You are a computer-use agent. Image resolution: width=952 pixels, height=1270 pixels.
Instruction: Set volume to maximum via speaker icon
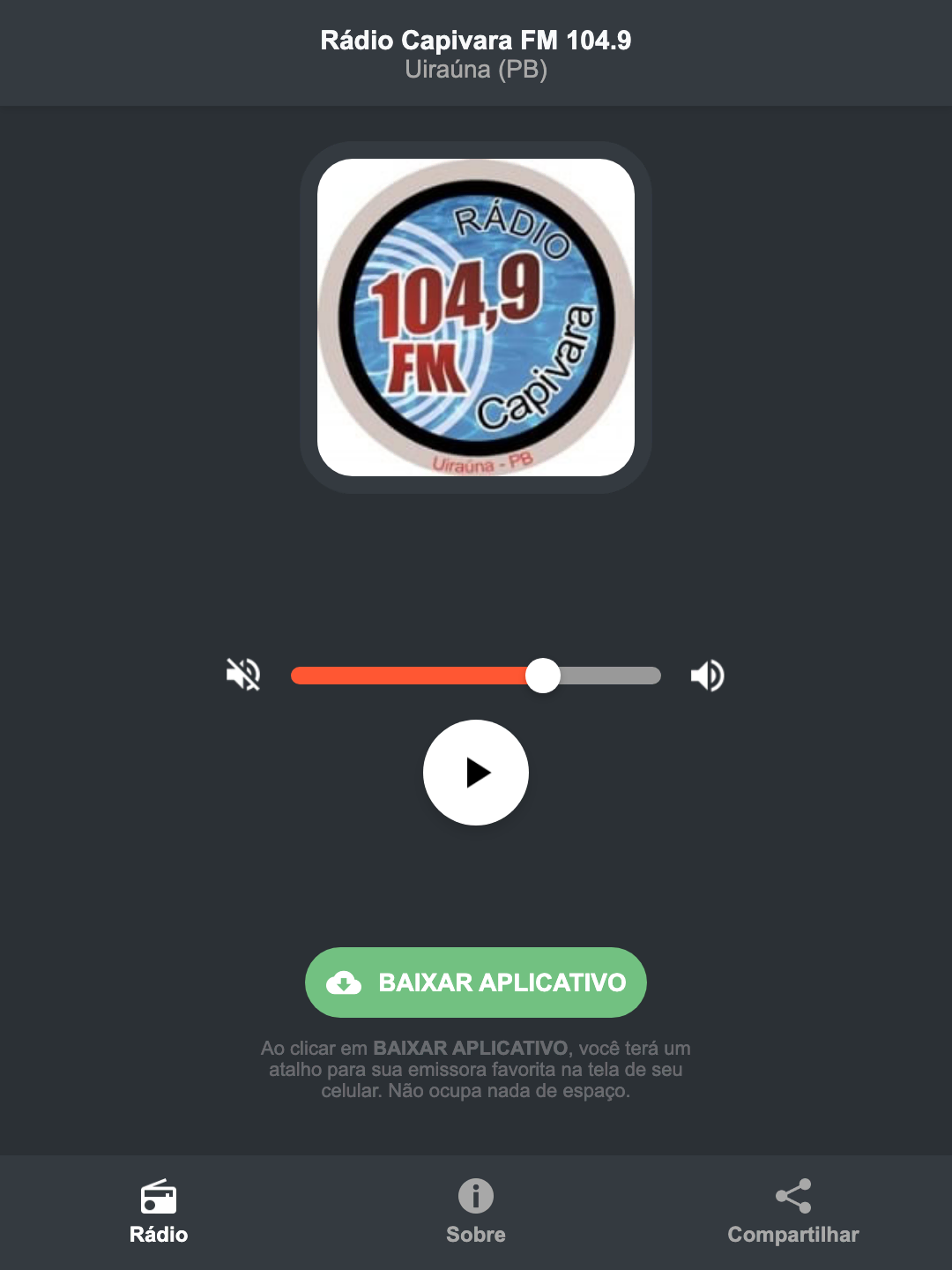pyautogui.click(x=706, y=675)
